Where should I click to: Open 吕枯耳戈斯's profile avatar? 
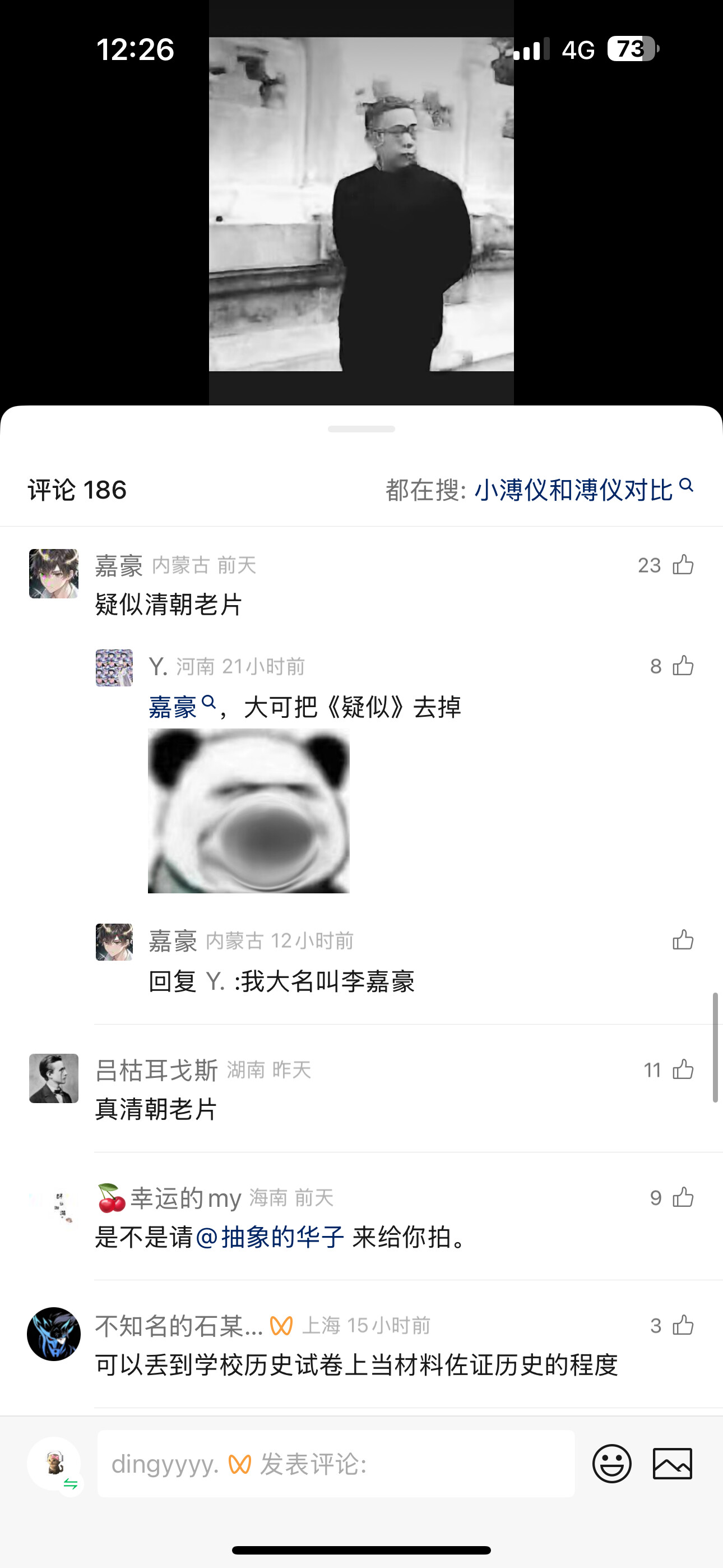tap(54, 1078)
